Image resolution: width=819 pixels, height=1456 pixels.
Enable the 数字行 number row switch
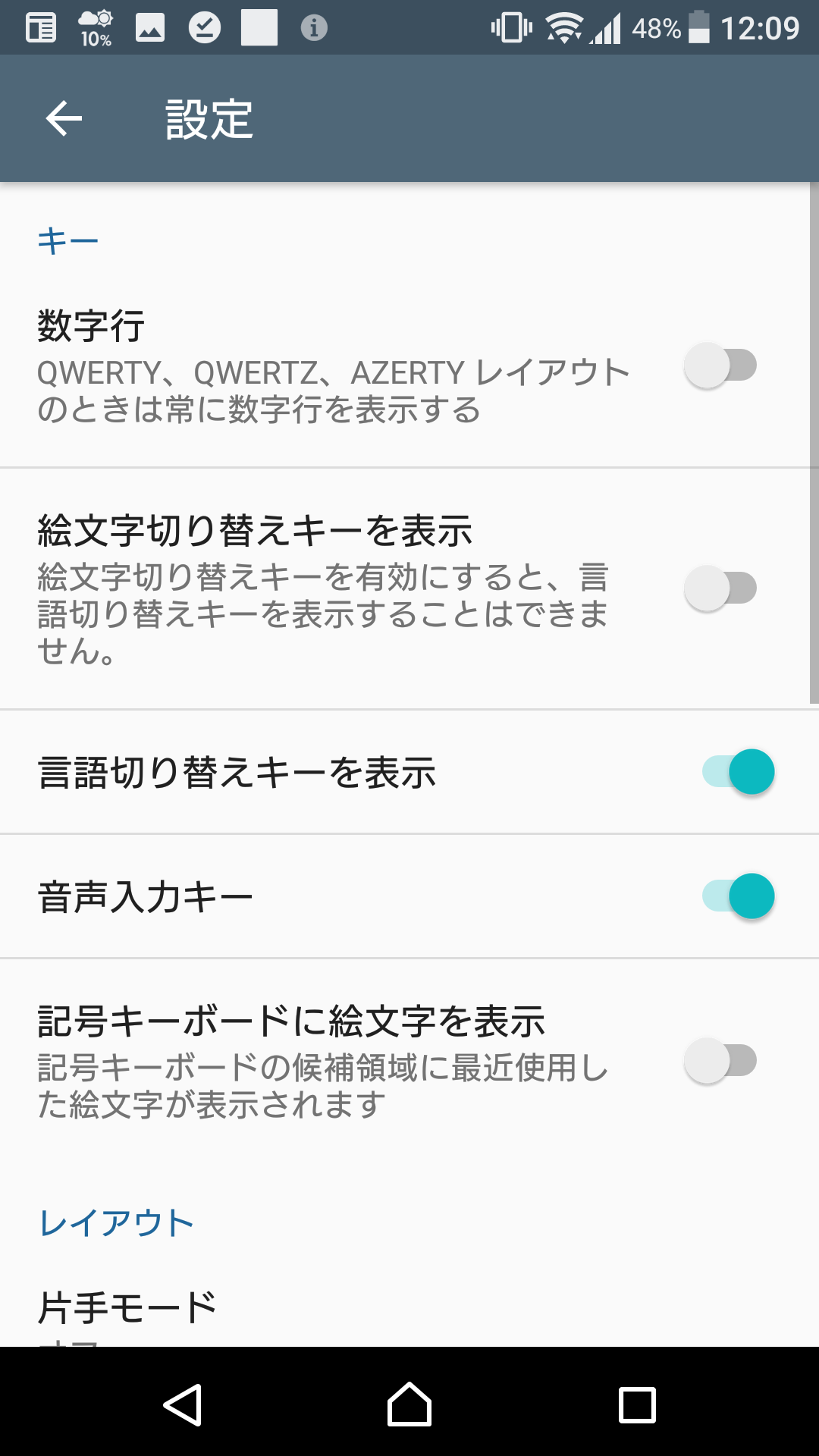[x=720, y=366]
